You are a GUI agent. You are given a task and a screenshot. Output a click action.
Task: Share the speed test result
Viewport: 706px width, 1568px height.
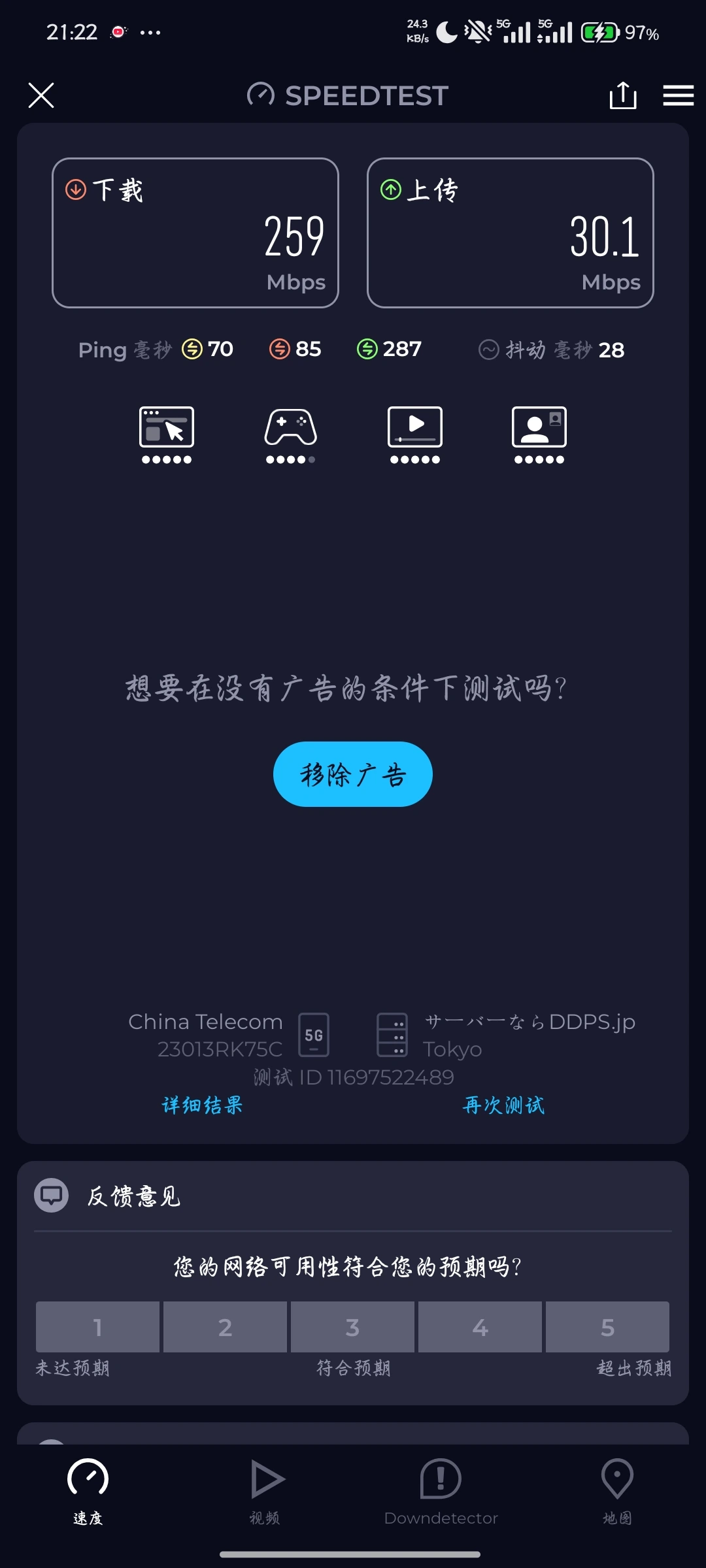(x=622, y=95)
